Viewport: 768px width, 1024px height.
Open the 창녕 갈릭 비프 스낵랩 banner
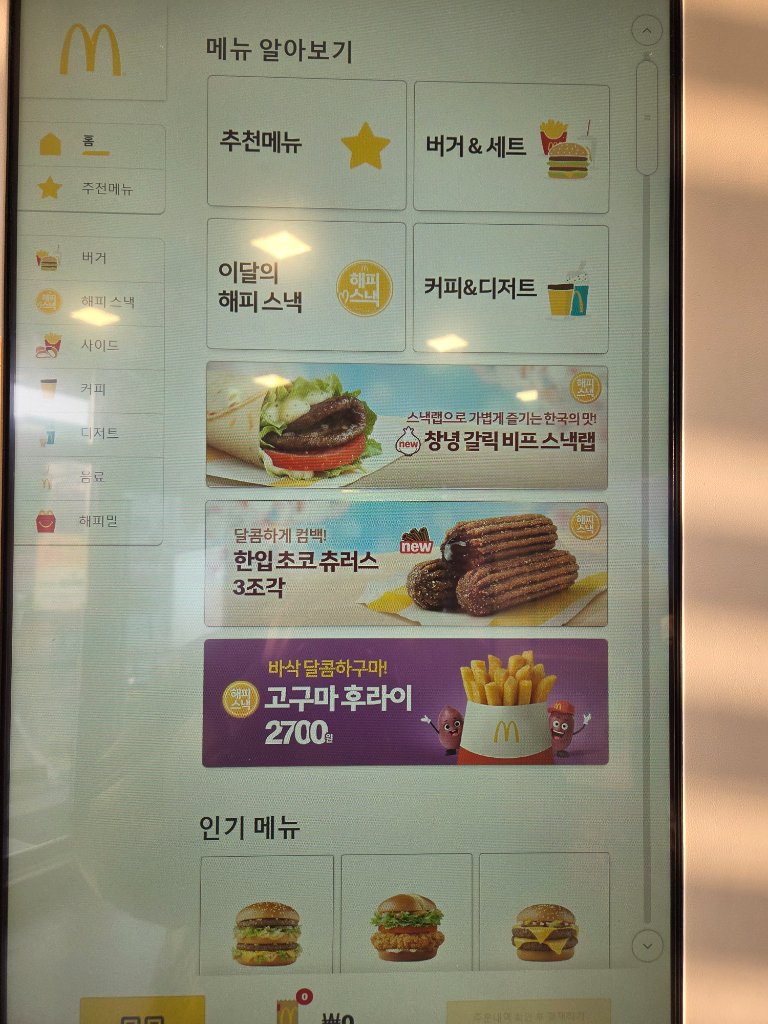[x=406, y=426]
